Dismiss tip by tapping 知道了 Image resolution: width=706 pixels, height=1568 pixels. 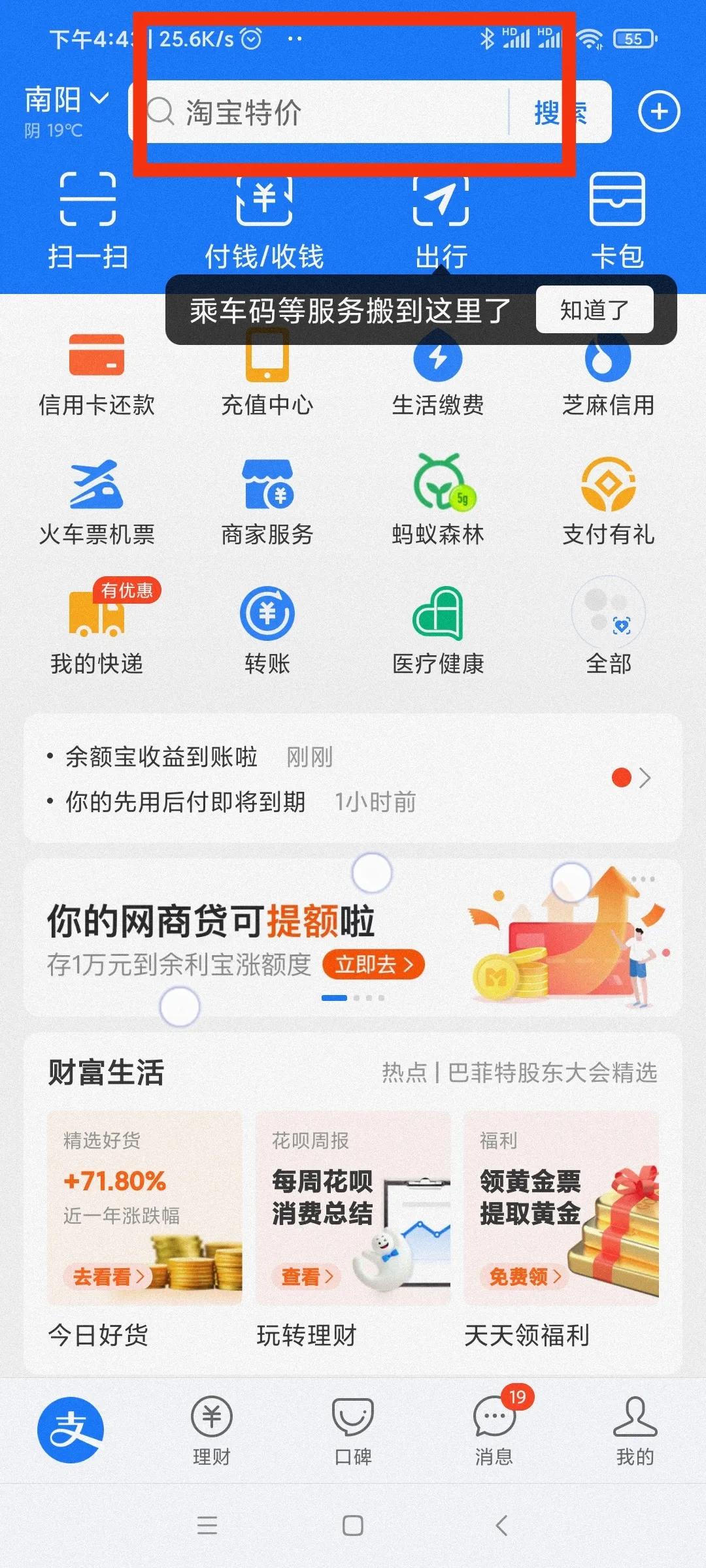(594, 310)
